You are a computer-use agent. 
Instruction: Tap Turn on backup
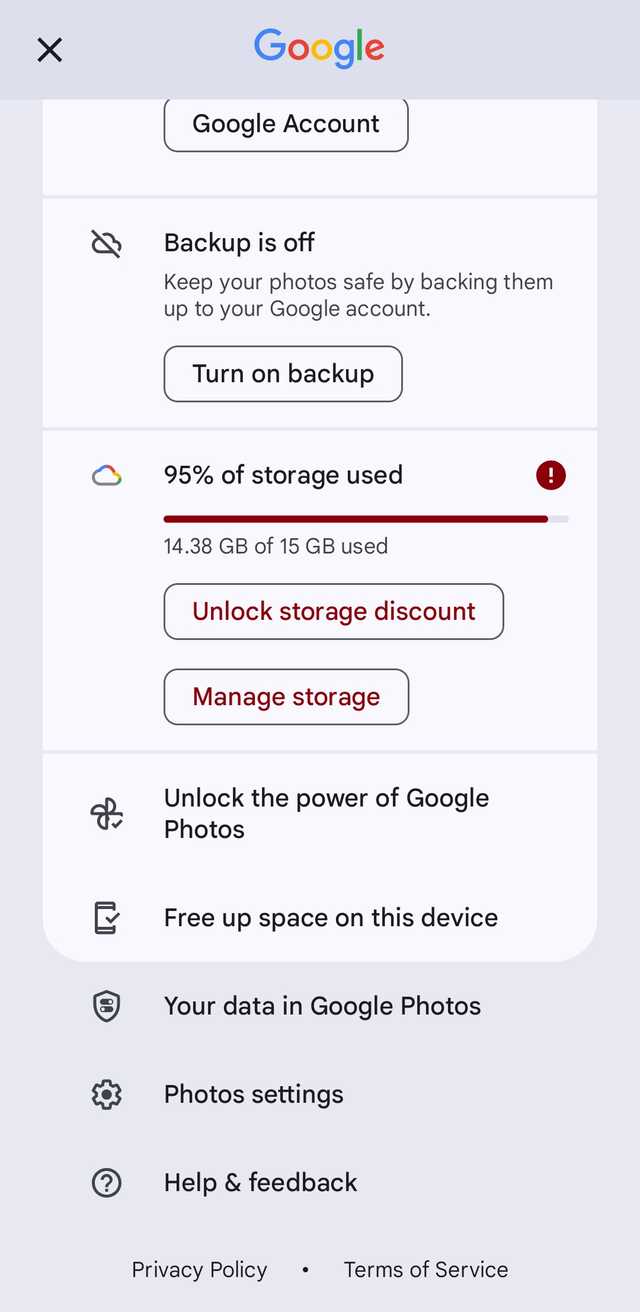pos(283,374)
